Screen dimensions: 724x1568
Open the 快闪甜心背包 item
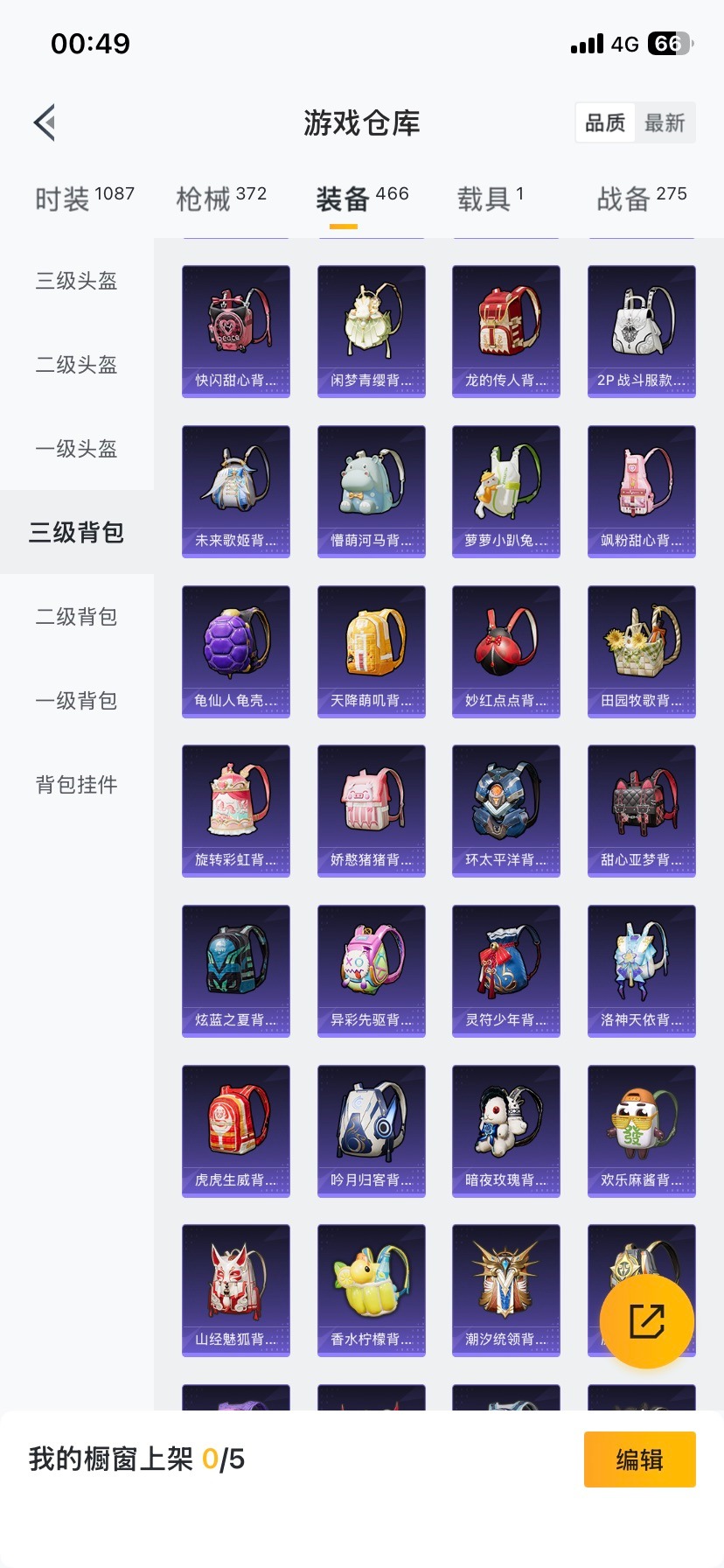(235, 328)
